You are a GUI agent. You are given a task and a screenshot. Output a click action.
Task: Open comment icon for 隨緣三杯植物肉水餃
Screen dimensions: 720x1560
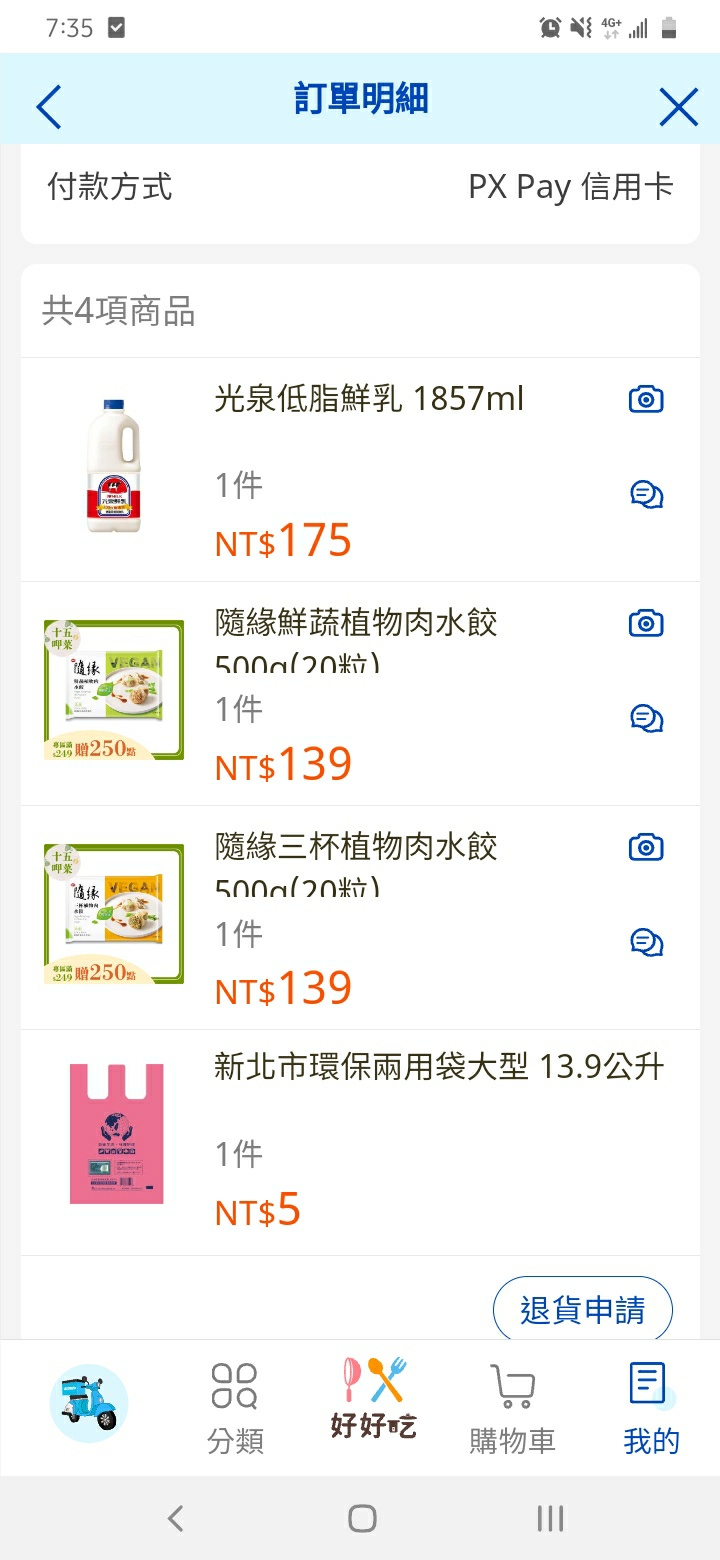646,942
